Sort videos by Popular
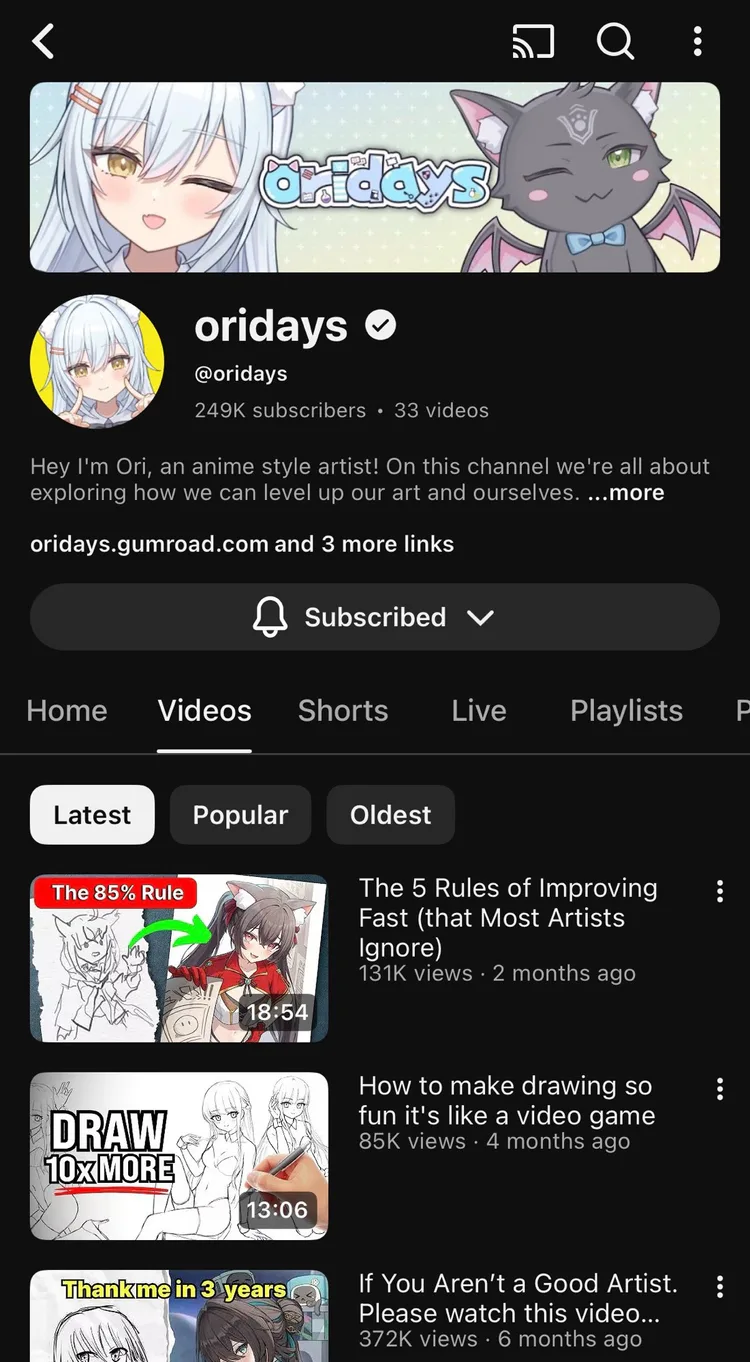Screen dimensions: 750x1362 click(x=240, y=815)
